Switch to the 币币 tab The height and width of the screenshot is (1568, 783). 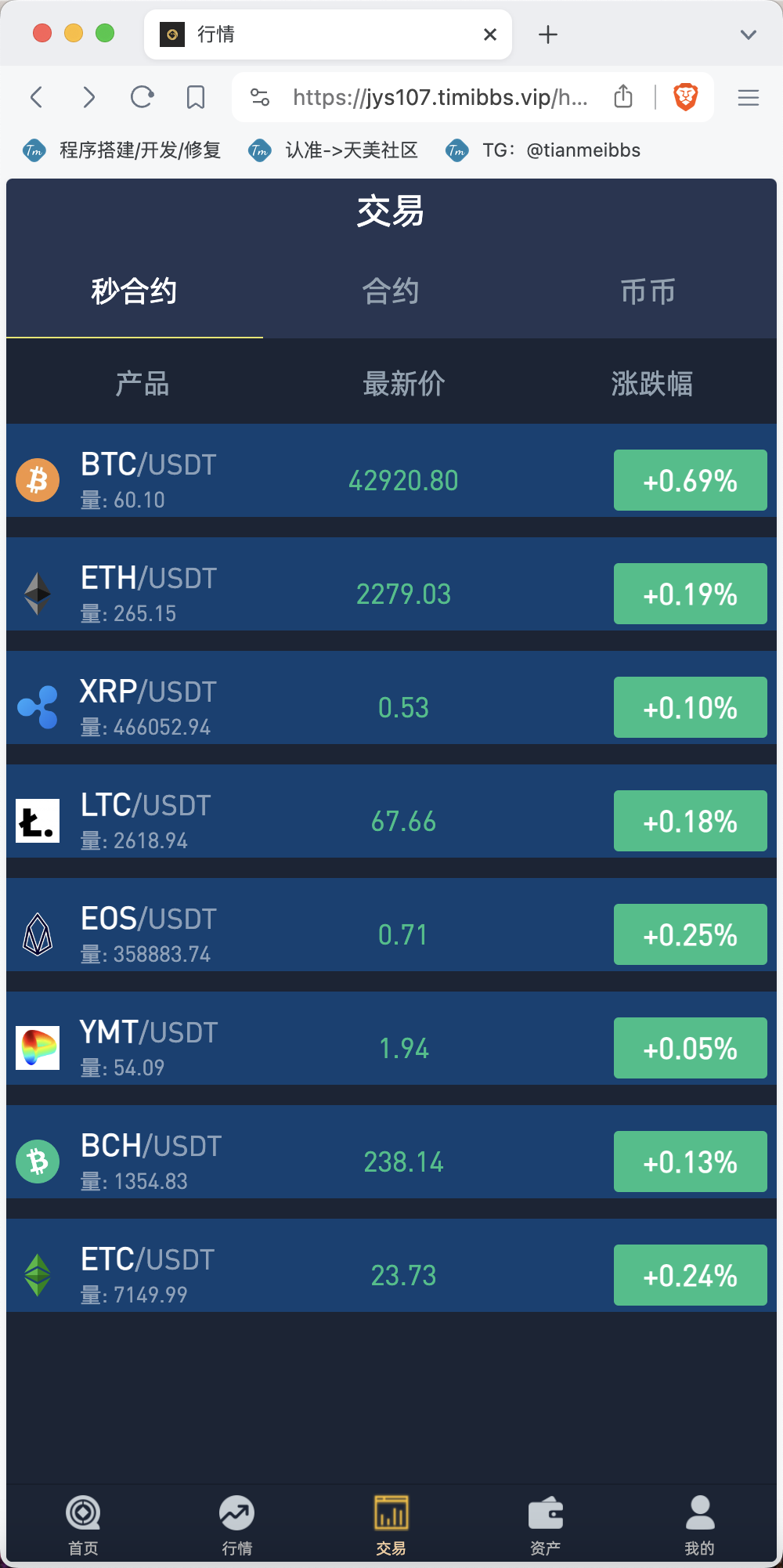[648, 291]
